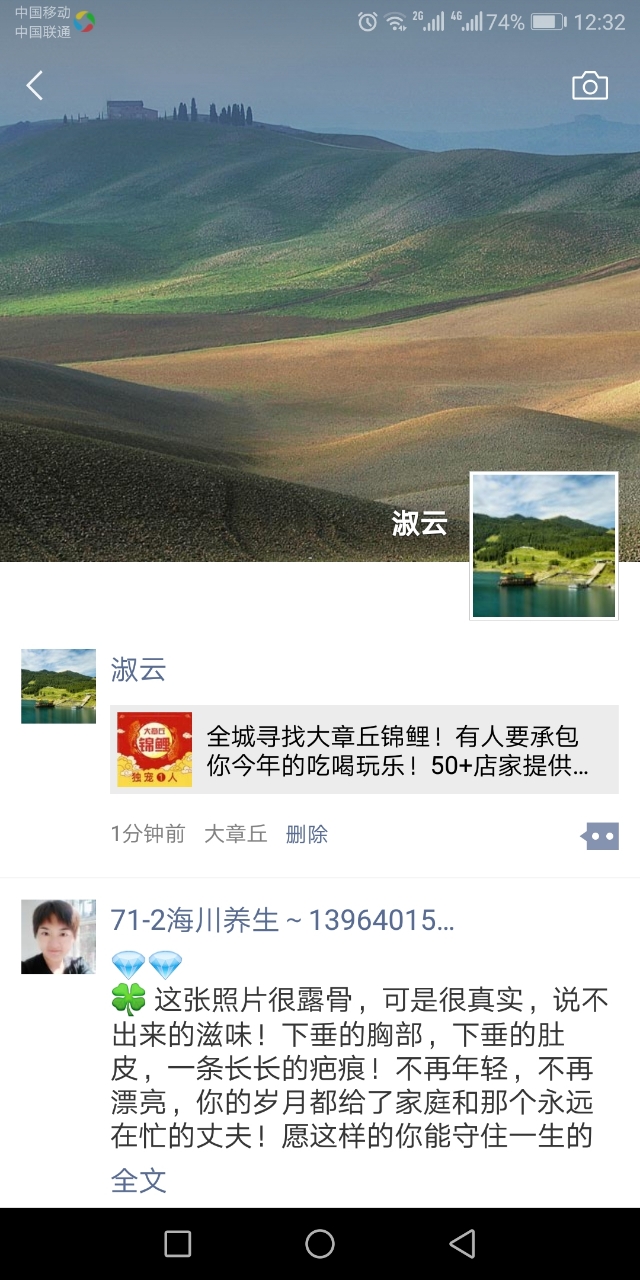Viewport: 640px width, 1280px height.
Task: Delete the post via 删除
Action: click(306, 834)
